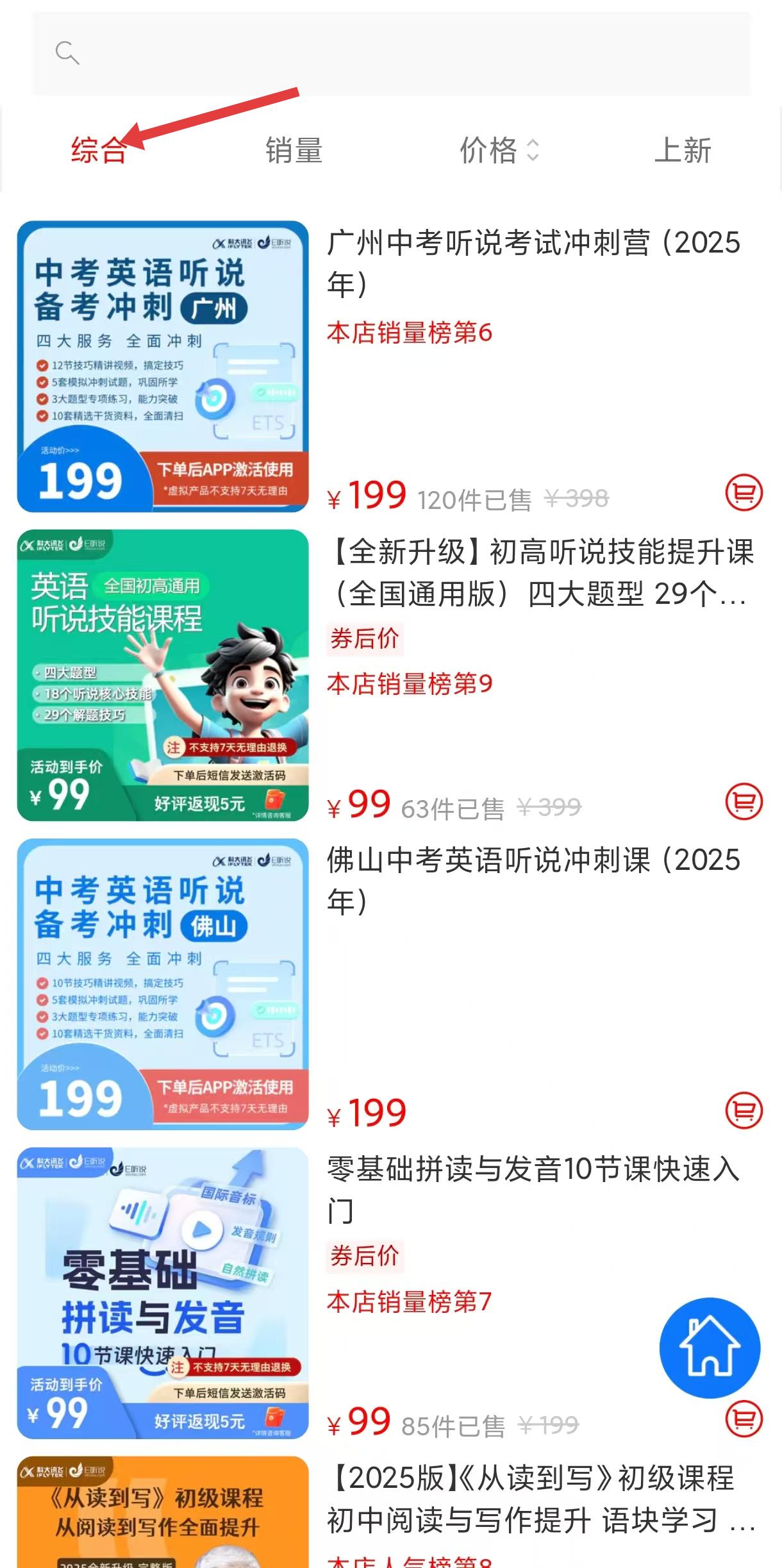The image size is (782, 1568).
Task: Add 零基础拼读与发音 course to cart
Action: pyautogui.click(x=744, y=1419)
